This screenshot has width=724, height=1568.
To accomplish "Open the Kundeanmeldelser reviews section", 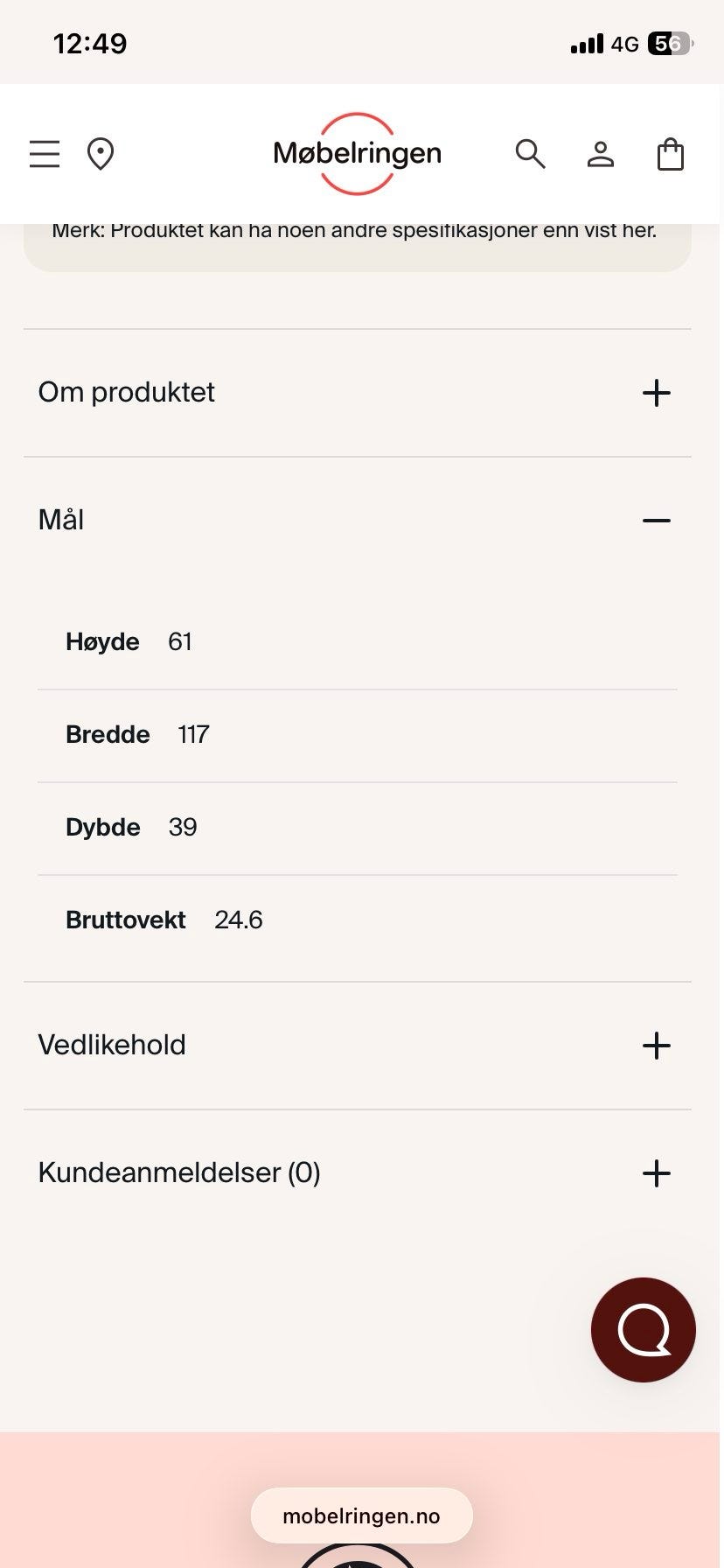I will coord(657,1173).
